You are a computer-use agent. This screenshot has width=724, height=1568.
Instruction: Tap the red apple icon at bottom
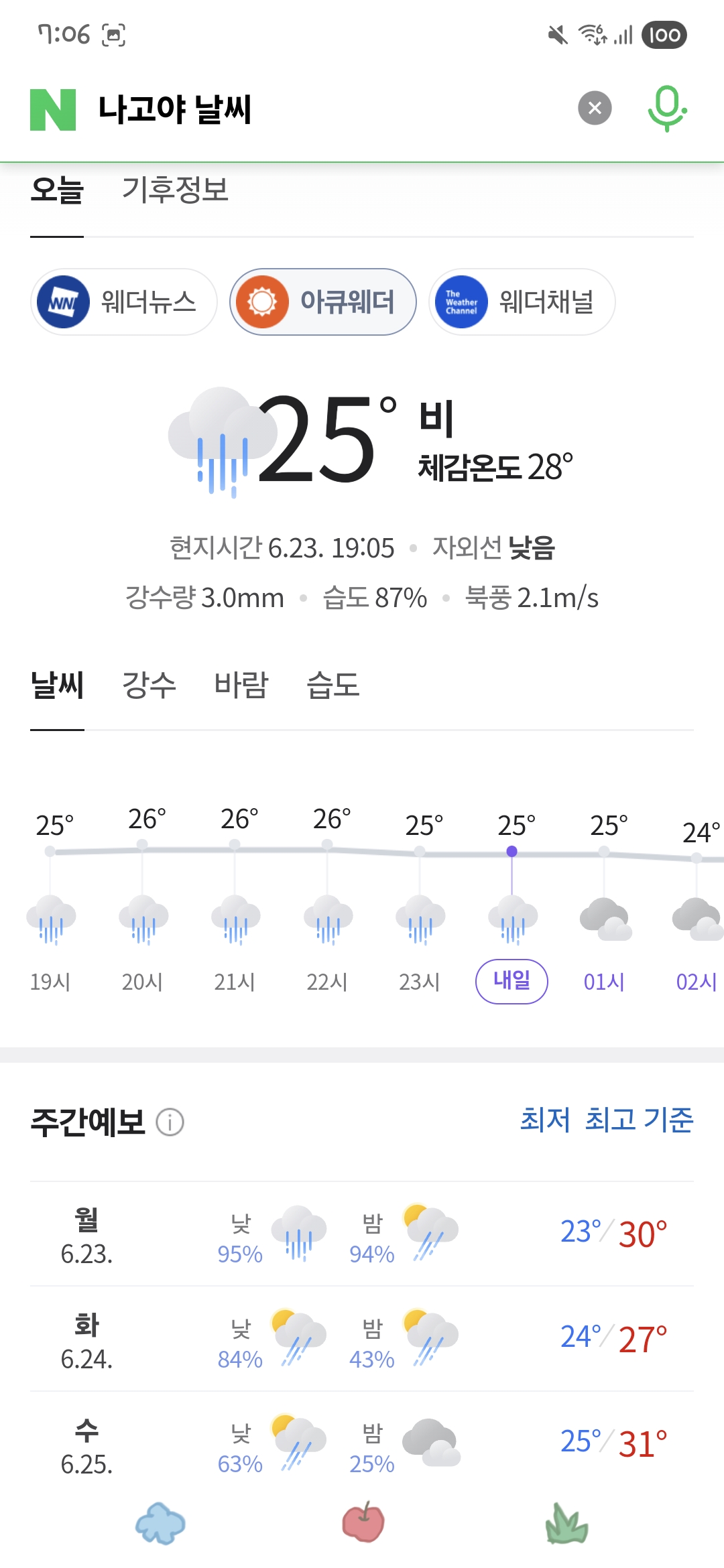pos(363,1522)
